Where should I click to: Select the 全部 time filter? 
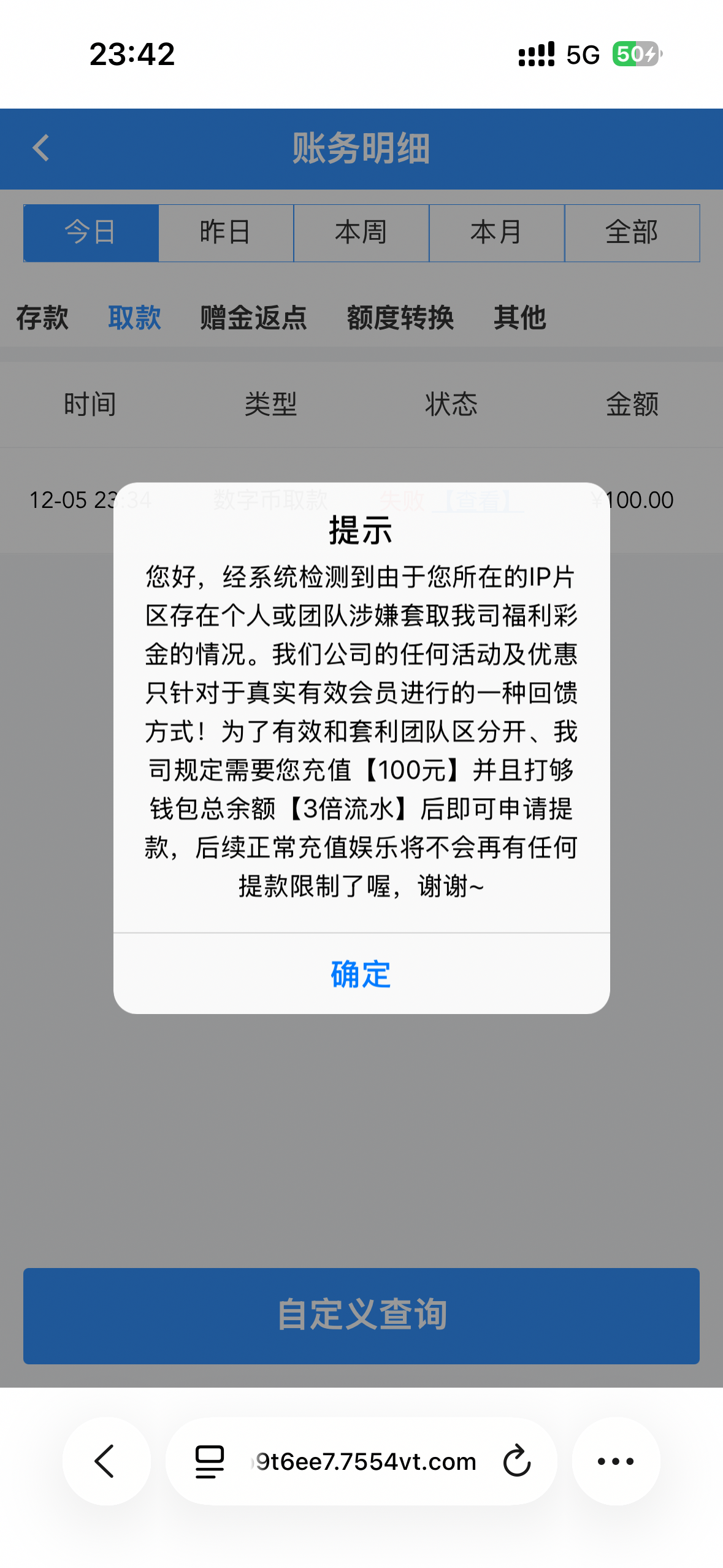click(632, 233)
